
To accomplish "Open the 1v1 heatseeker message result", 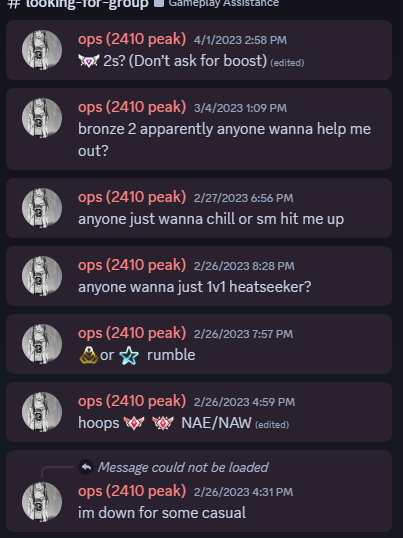I will coord(199,276).
